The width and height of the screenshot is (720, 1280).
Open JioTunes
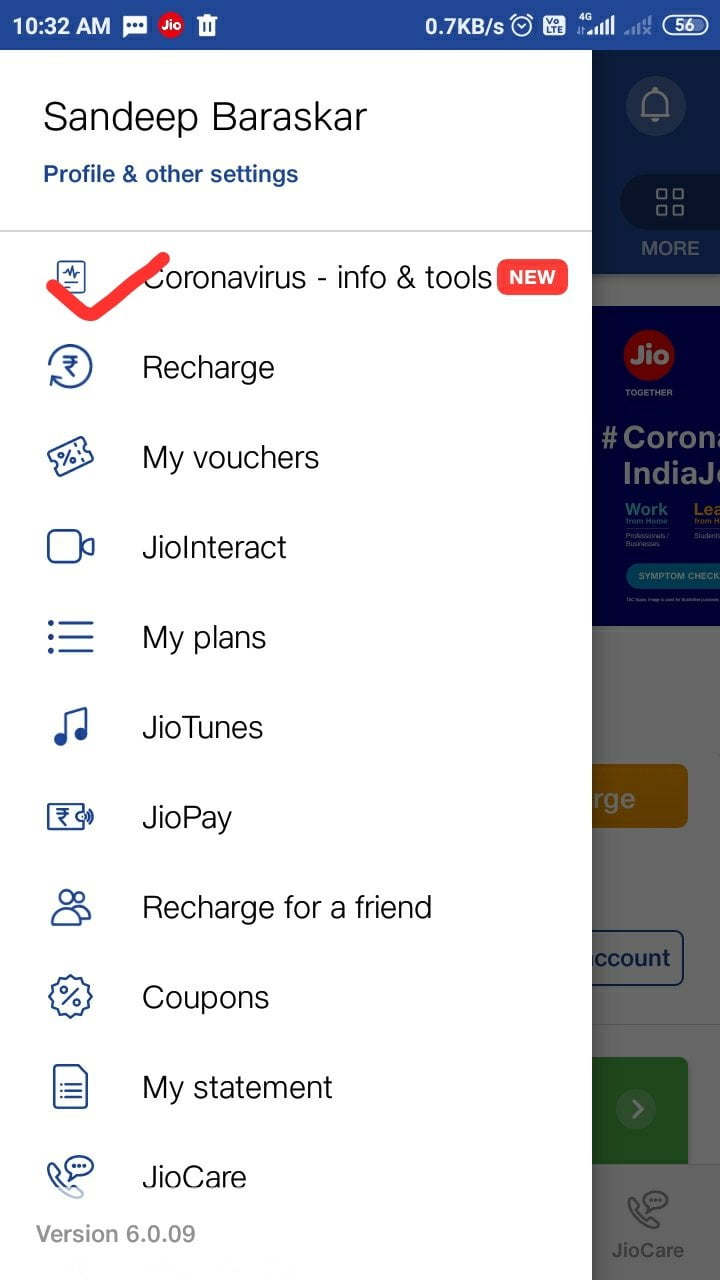202,727
